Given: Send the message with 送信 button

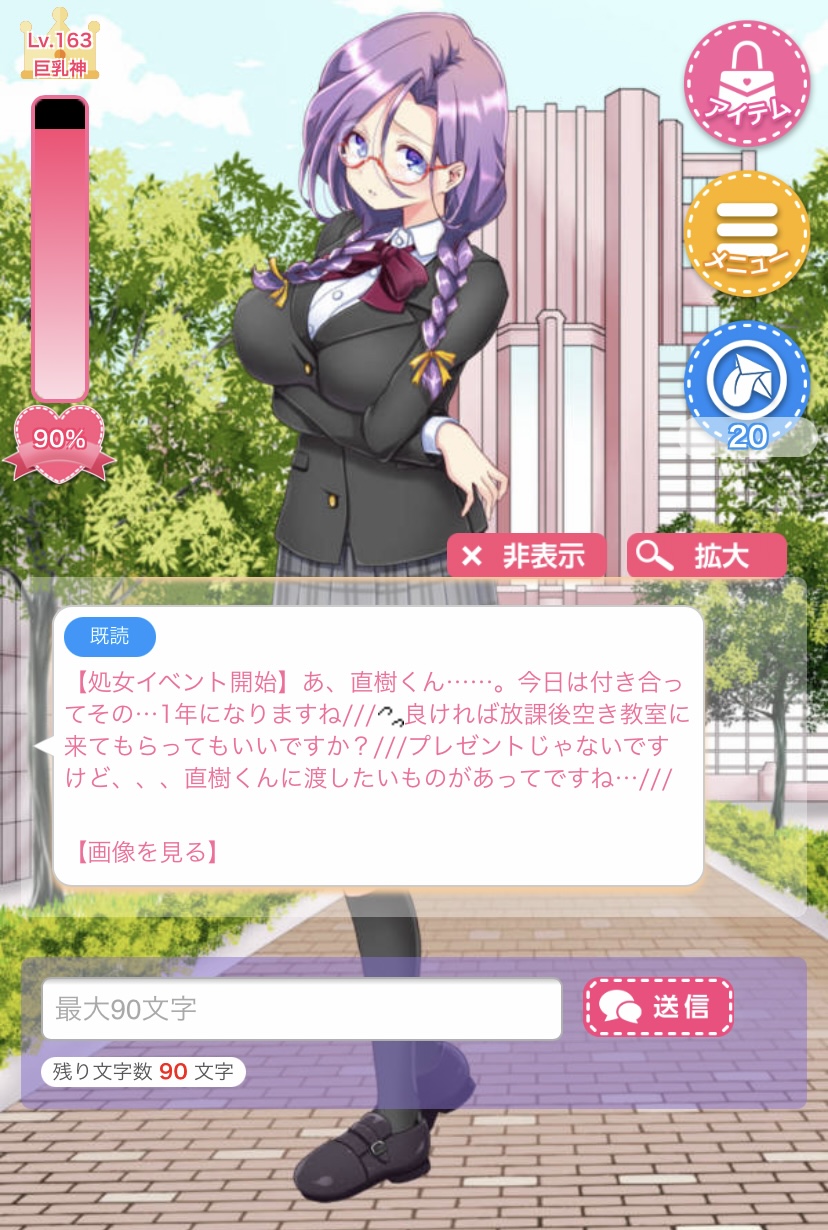Looking at the screenshot, I should click(658, 1006).
